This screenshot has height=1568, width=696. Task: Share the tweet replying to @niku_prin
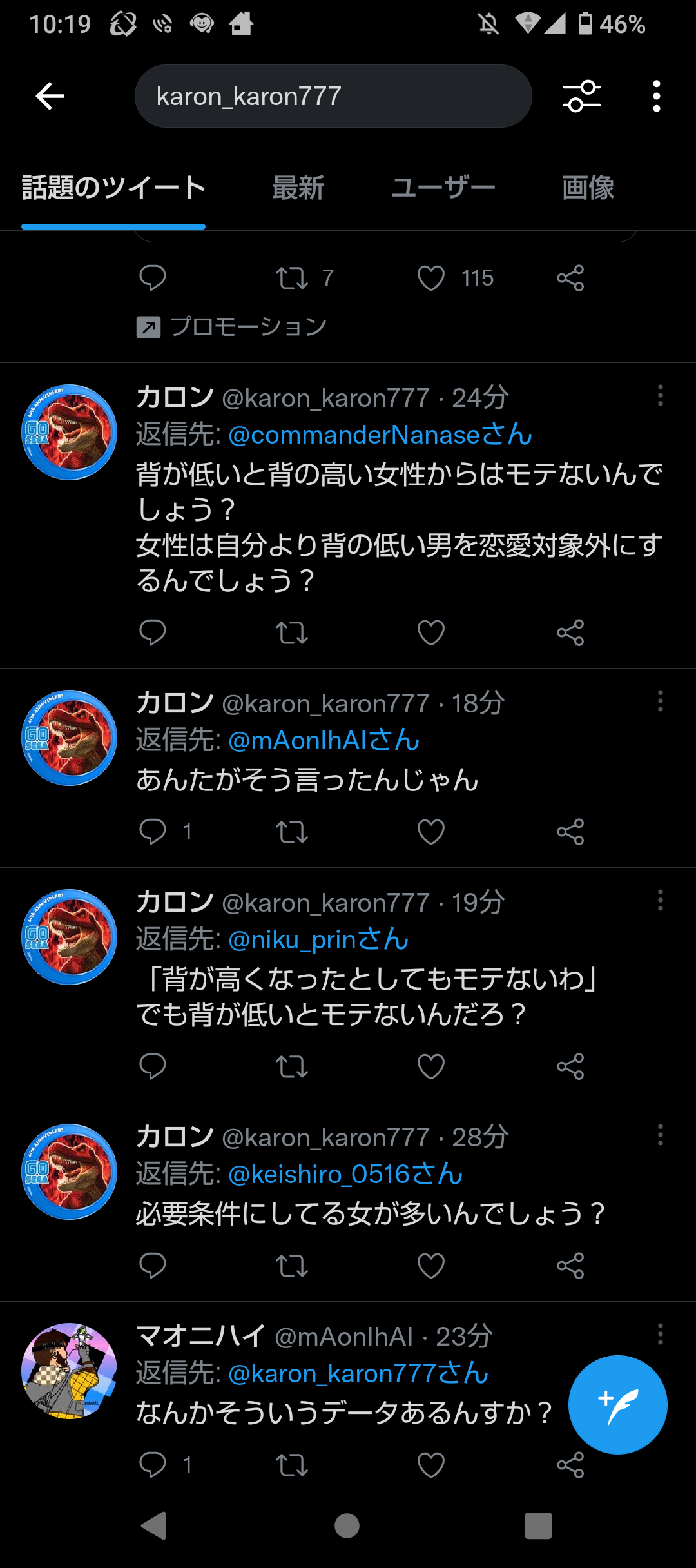click(570, 1066)
